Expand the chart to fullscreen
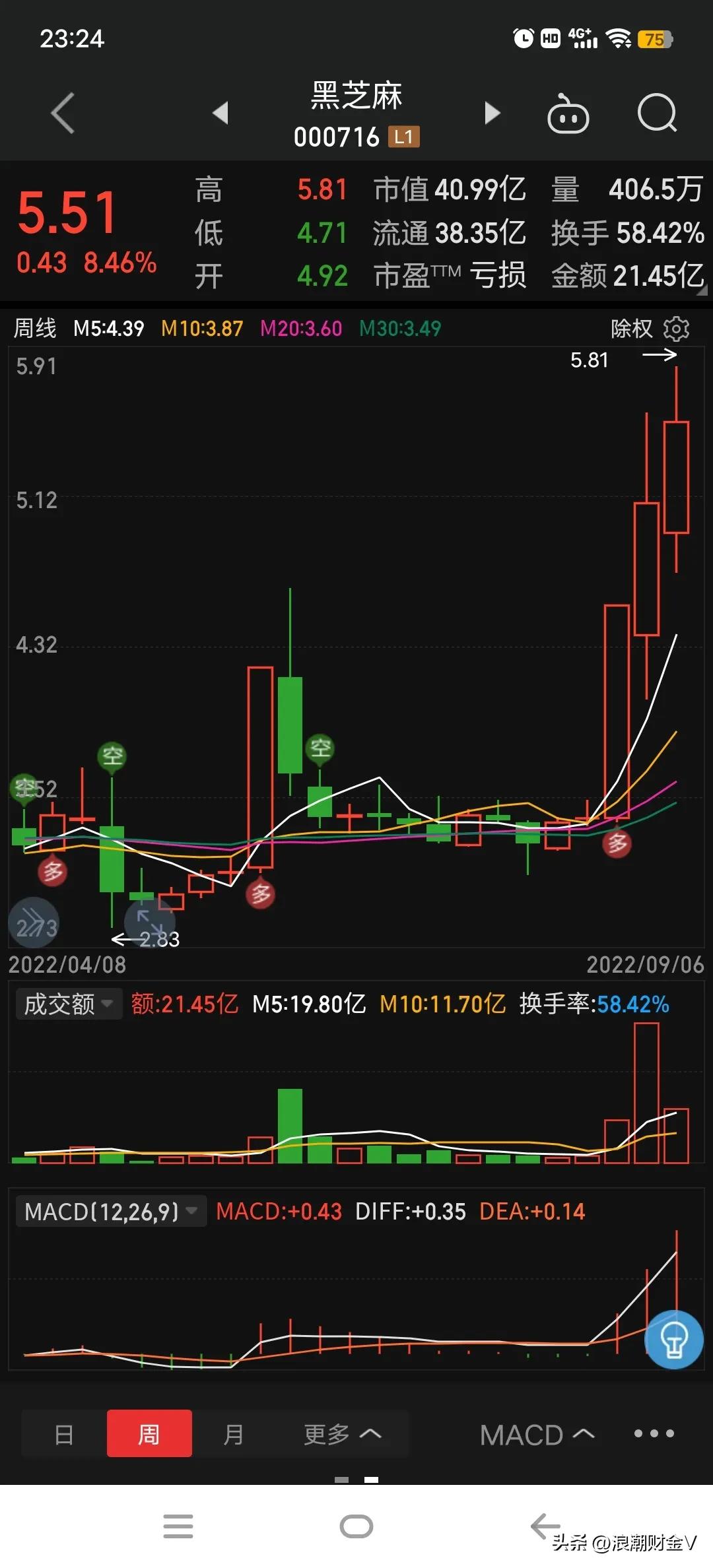This screenshot has width=713, height=1568. pyautogui.click(x=150, y=922)
